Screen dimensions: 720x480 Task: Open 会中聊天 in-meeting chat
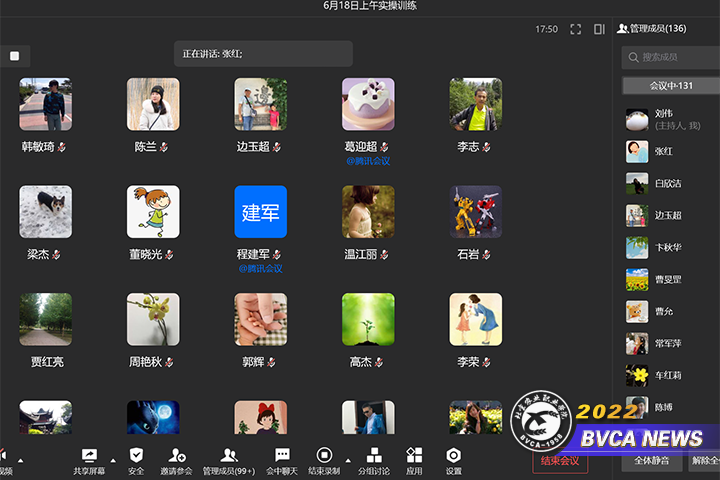tap(282, 460)
